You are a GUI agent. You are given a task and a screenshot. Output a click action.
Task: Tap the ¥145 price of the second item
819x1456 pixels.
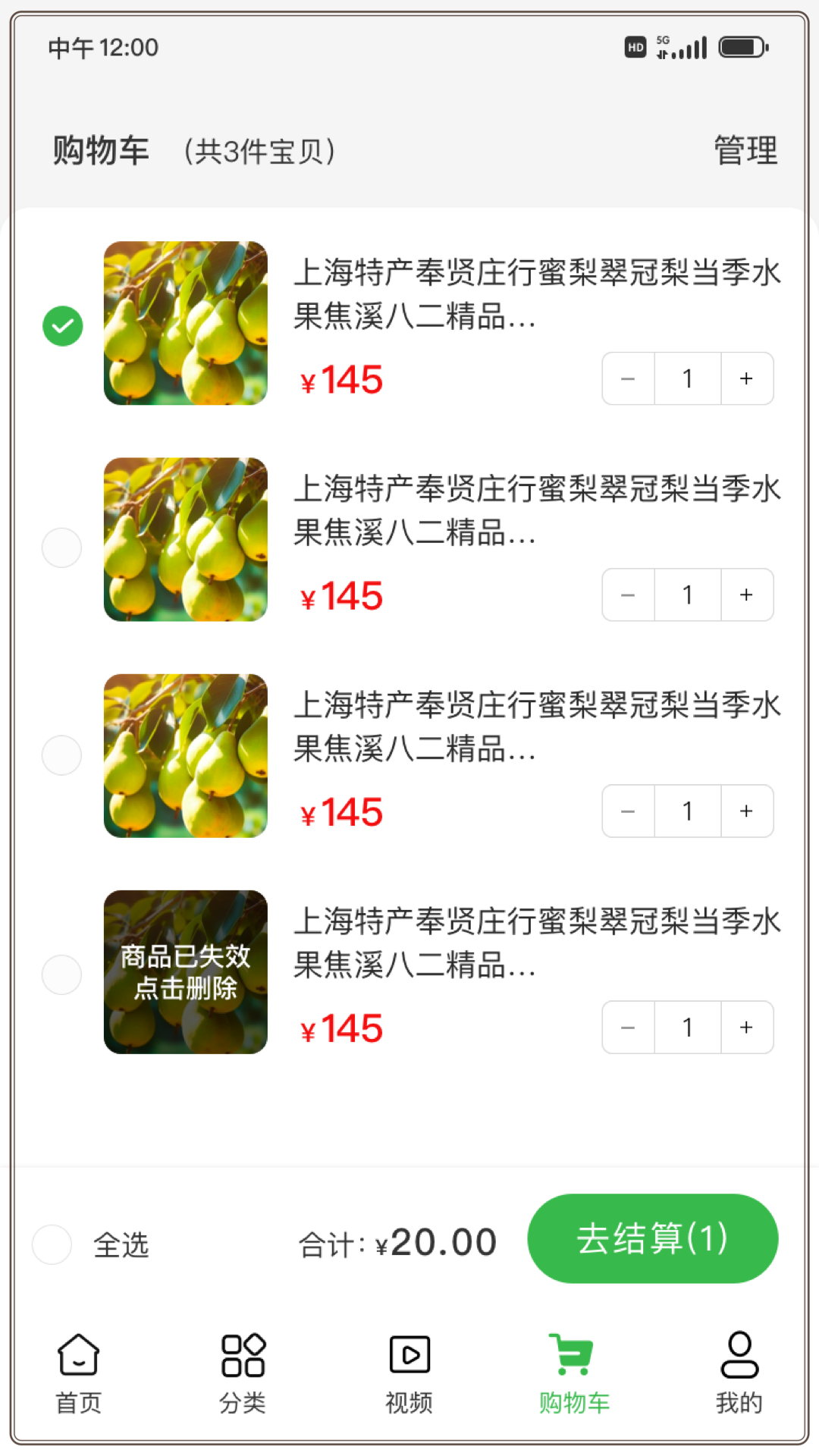pos(342,596)
